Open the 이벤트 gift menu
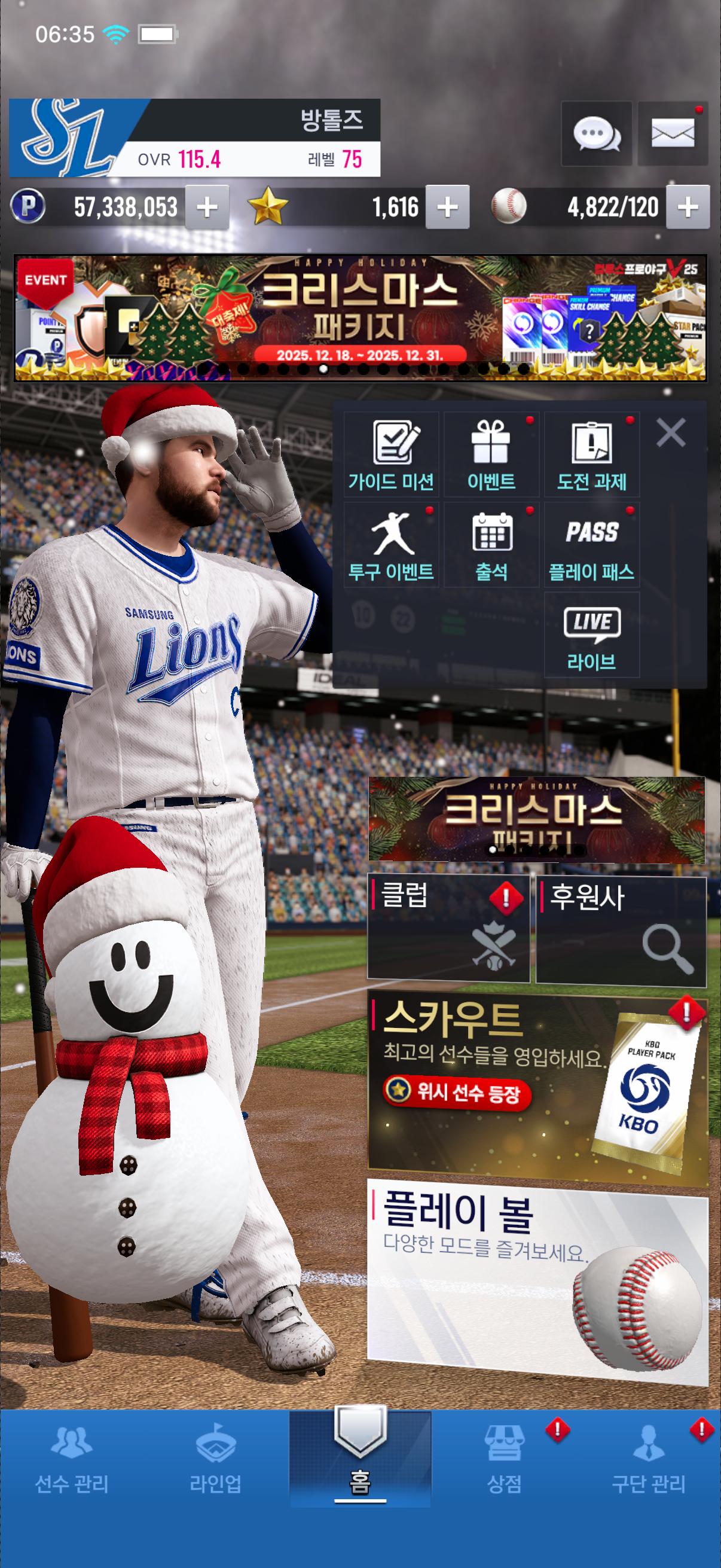Screen dimensions: 721x1568 click(491, 454)
